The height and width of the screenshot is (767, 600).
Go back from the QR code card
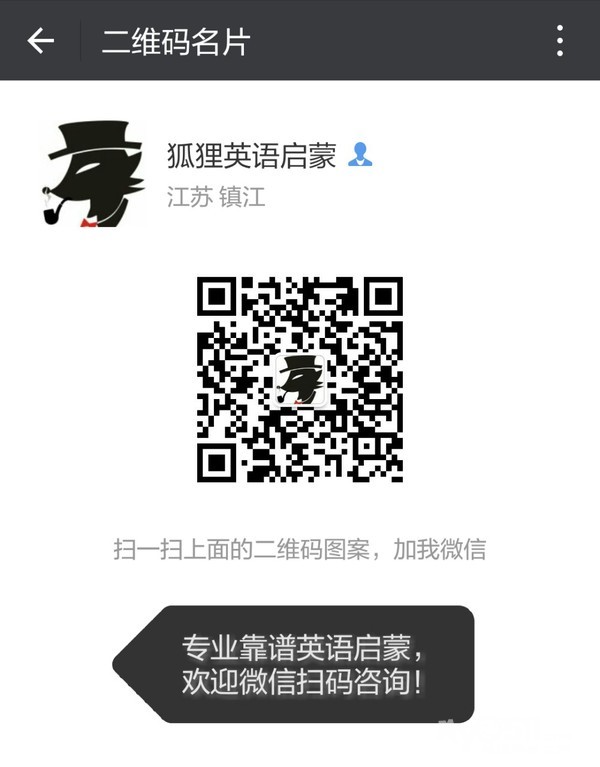[x=40, y=41]
